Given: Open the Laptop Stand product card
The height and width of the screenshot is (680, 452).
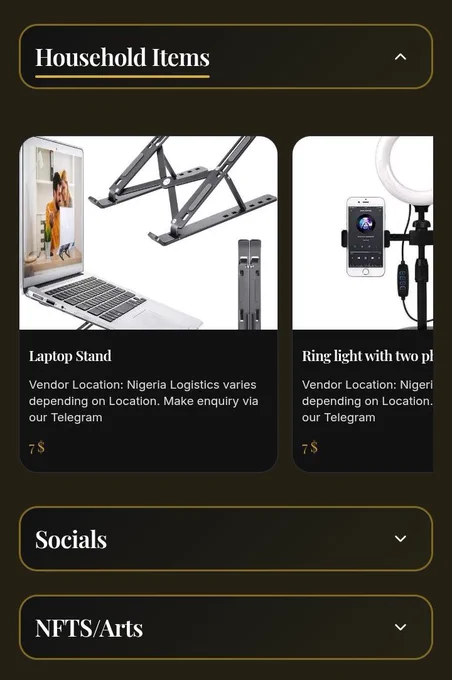Looking at the screenshot, I should (x=148, y=304).
